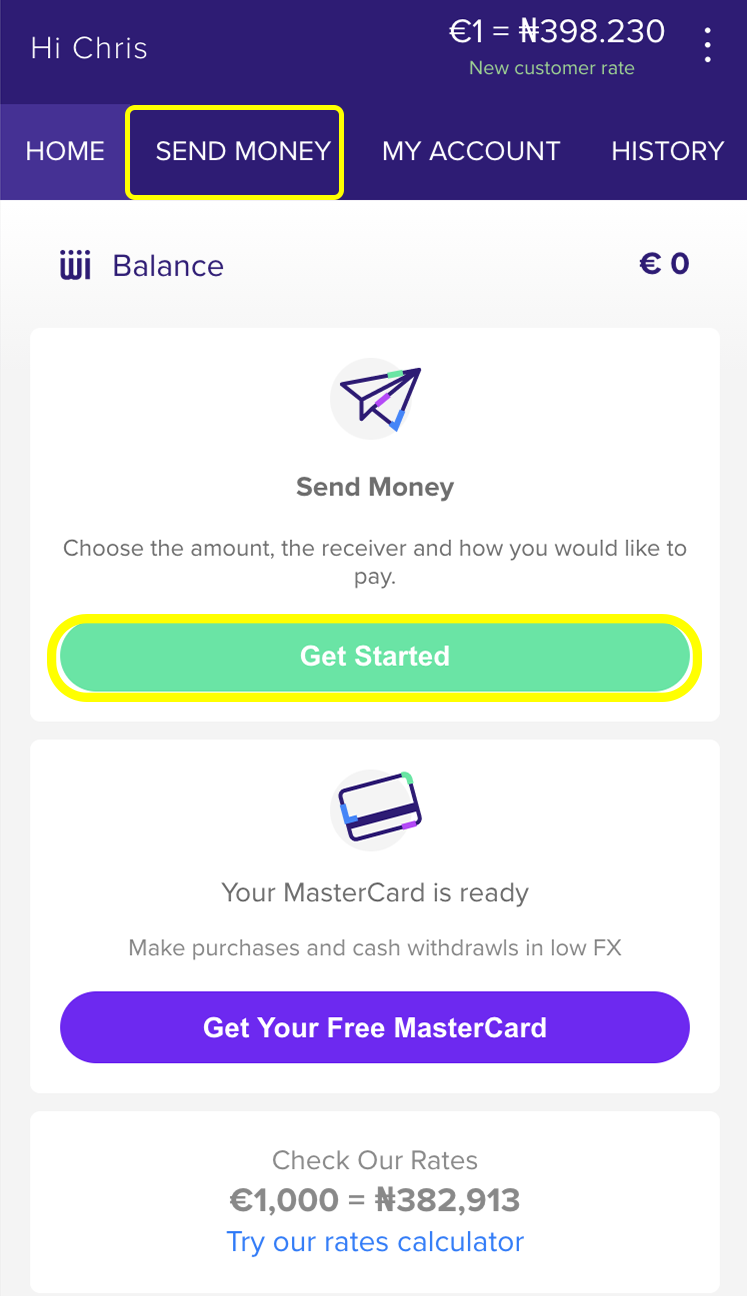Open the three-dot overflow menu
Screen dimensions: 747x1296
[707, 46]
